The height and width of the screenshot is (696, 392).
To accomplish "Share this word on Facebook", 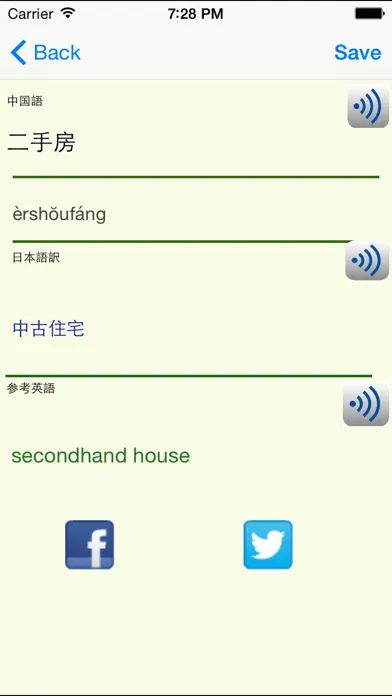I will [x=90, y=545].
